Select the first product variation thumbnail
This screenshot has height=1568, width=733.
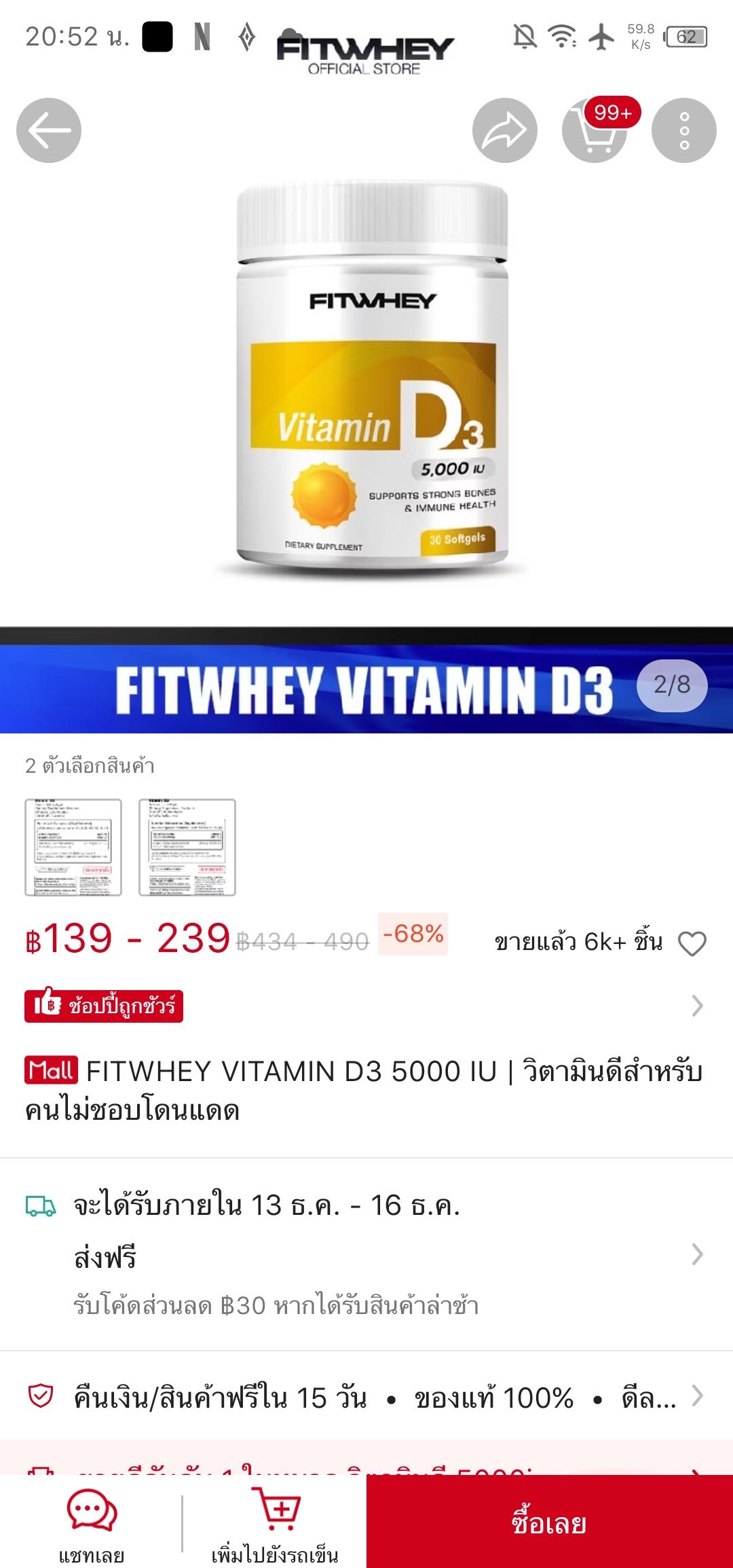[x=73, y=847]
